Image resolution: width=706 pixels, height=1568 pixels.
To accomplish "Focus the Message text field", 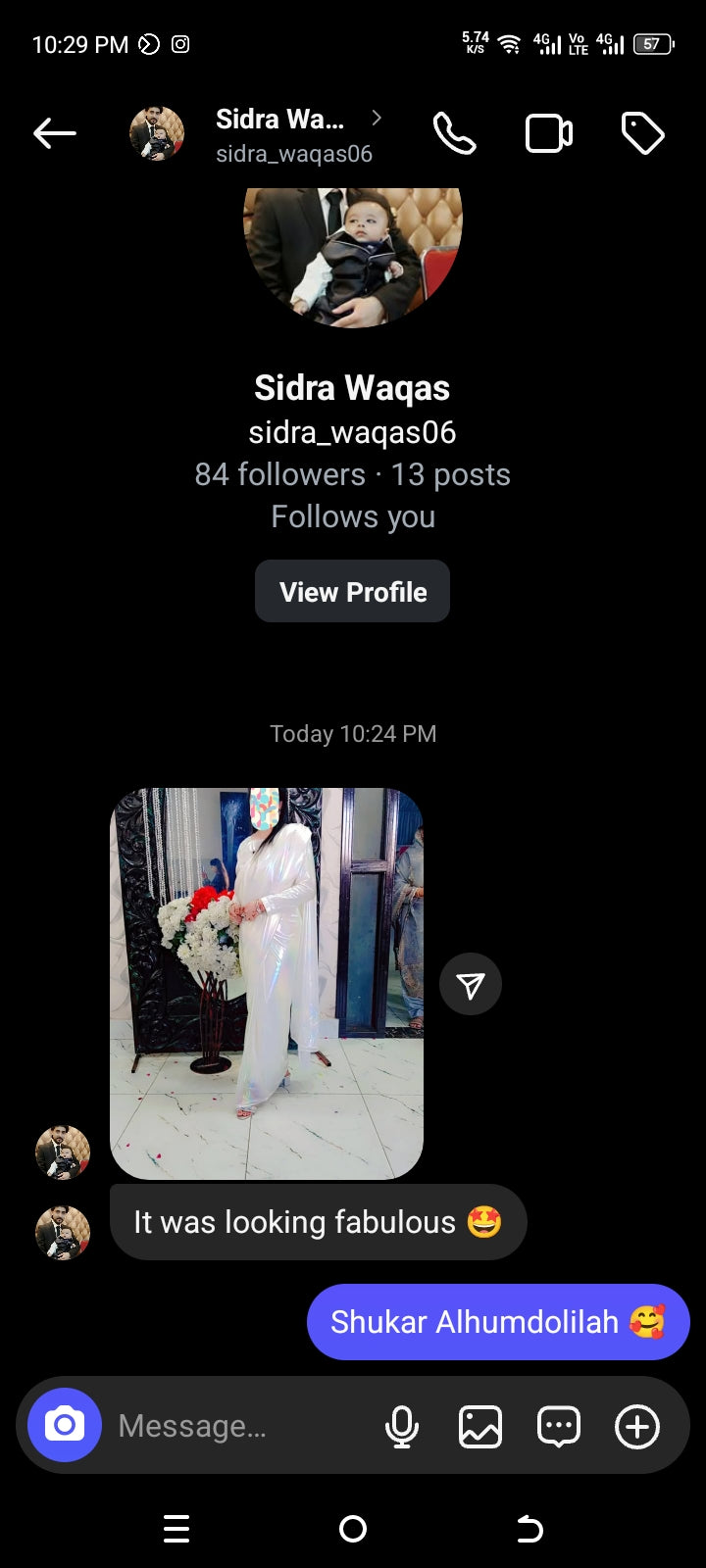I will pyautogui.click(x=235, y=1426).
